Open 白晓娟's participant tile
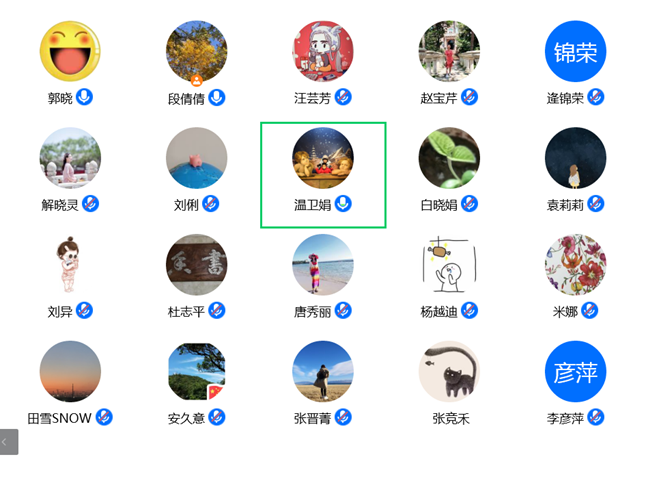The image size is (646, 483). pyautogui.click(x=449, y=158)
